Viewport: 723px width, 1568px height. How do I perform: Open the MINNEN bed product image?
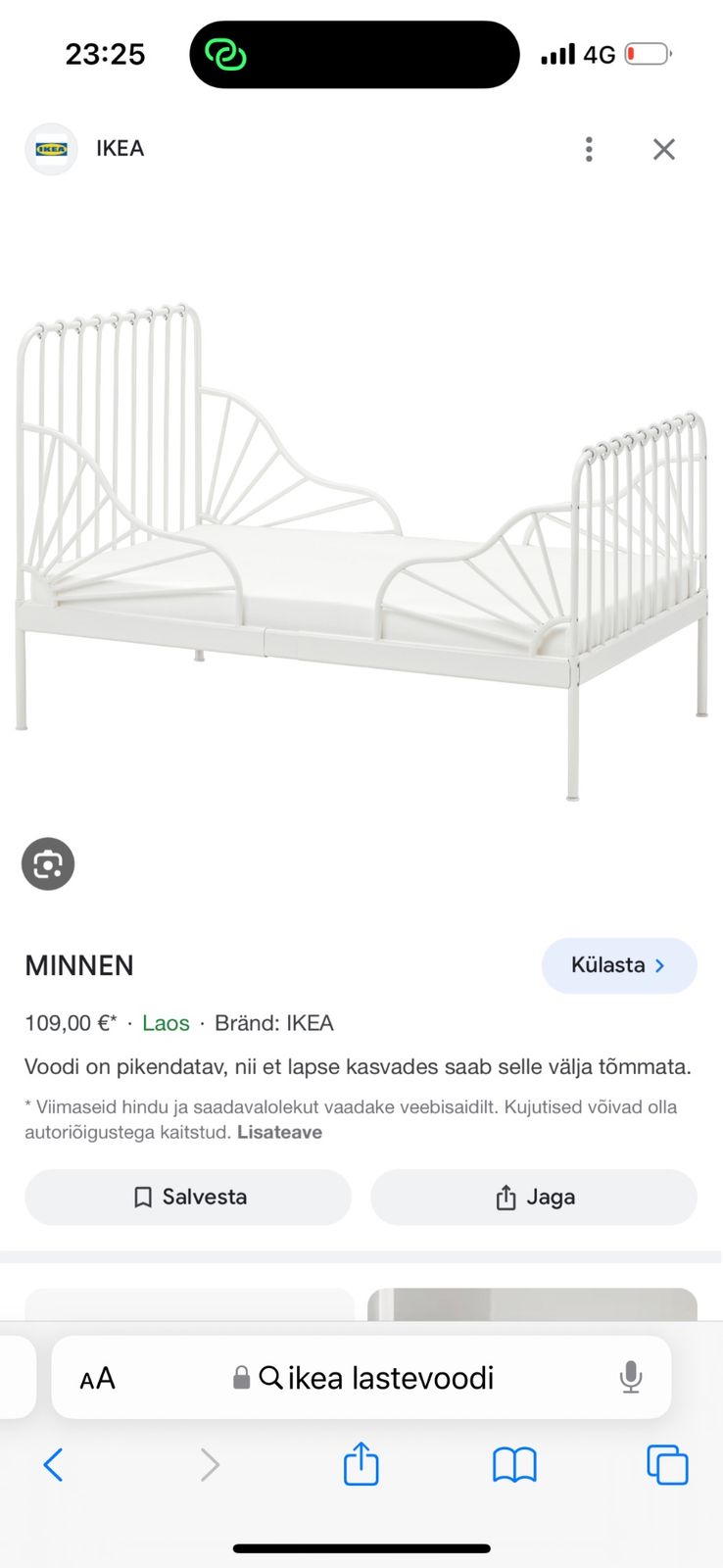tap(361, 549)
